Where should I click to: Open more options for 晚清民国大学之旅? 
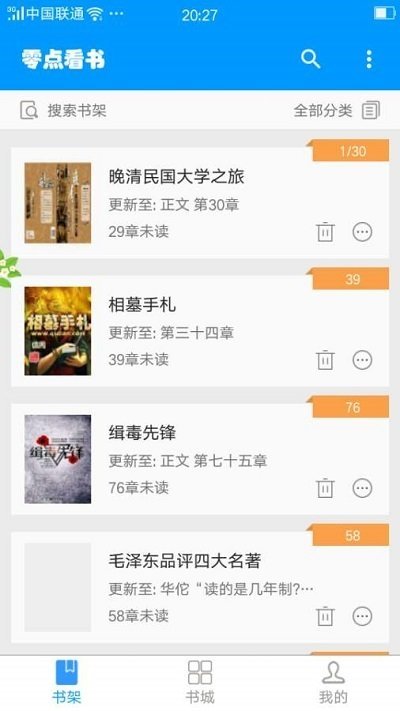point(362,232)
